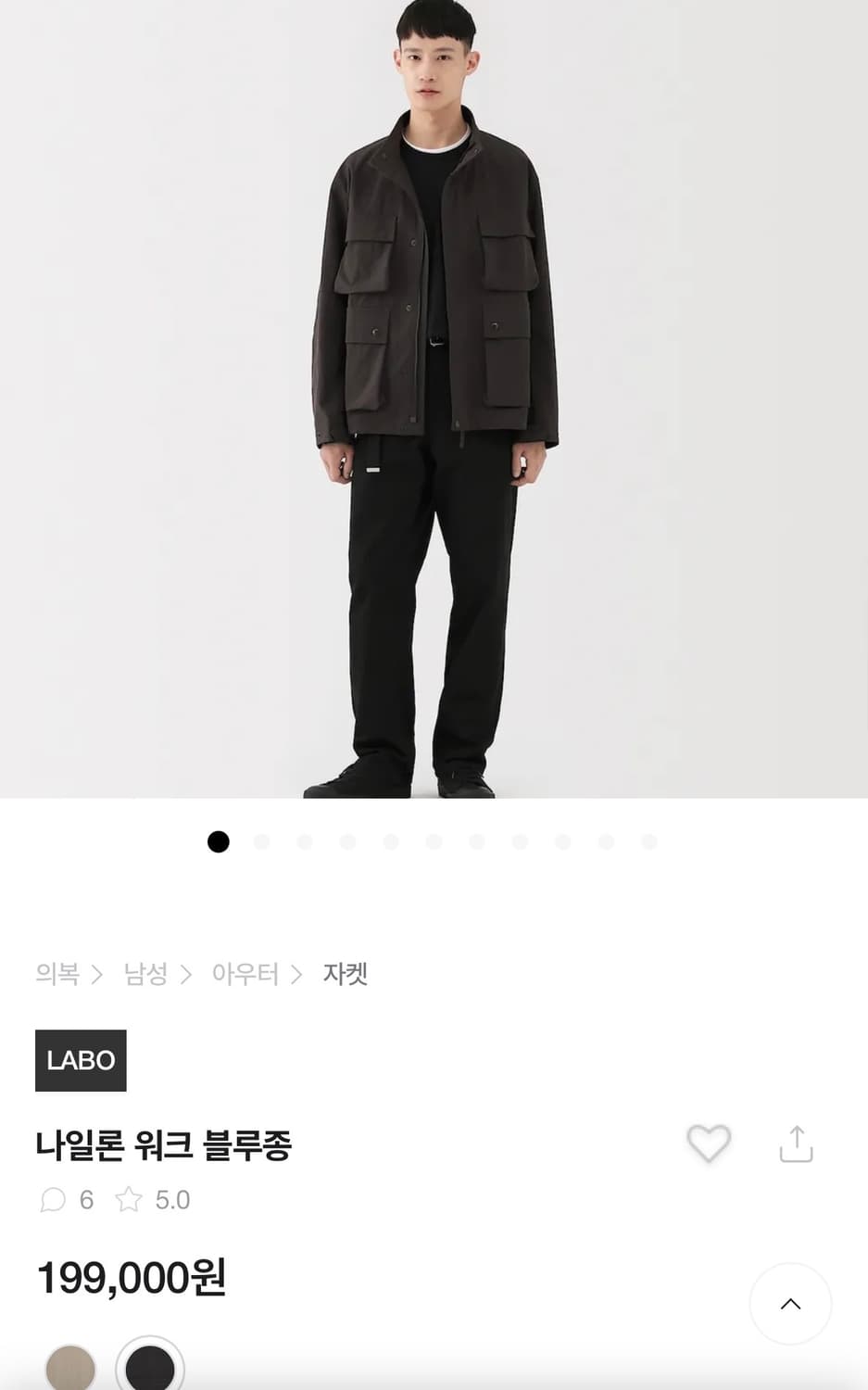Viewport: 868px width, 1390px height.
Task: Open the 자켓 breadcrumb category
Action: [345, 974]
